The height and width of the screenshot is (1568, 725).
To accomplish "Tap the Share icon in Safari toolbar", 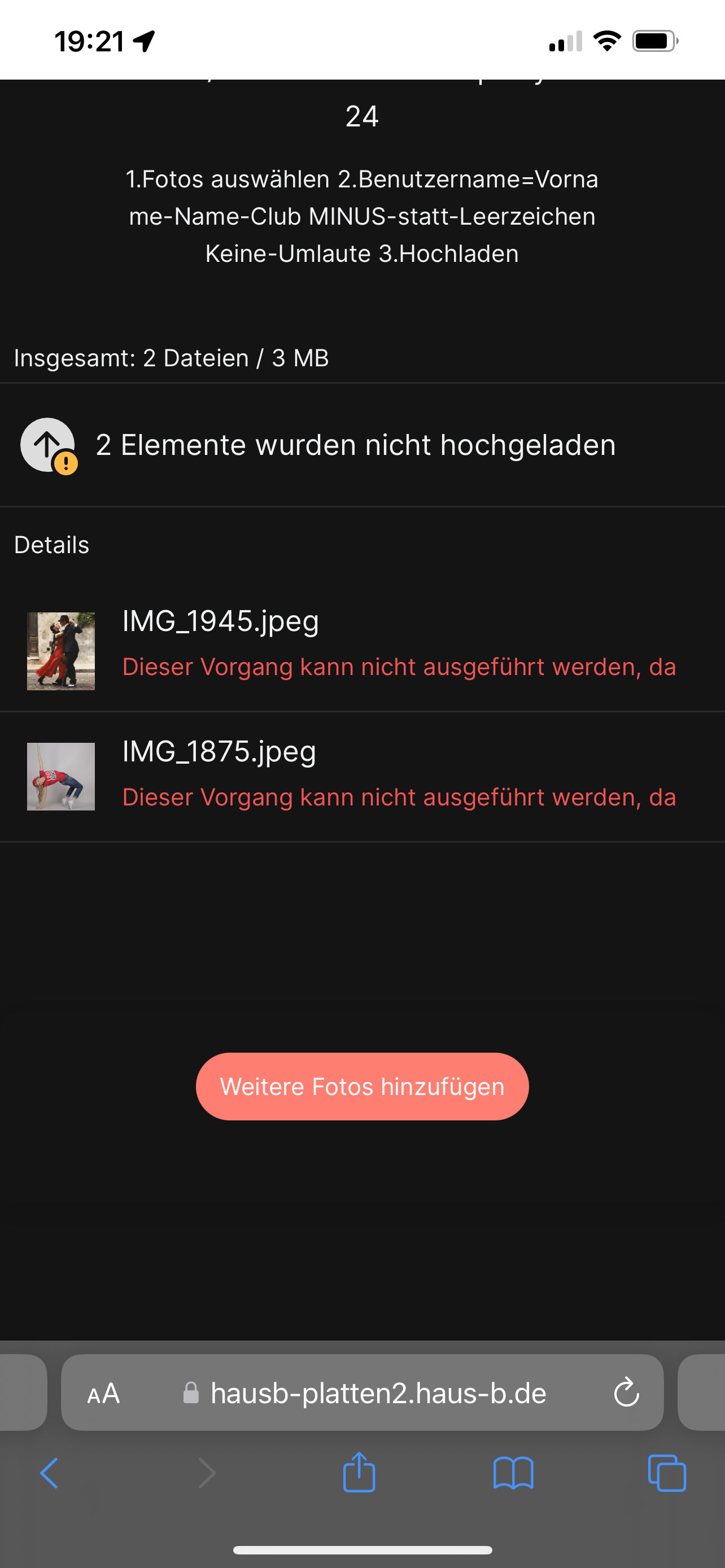I will 360,1473.
